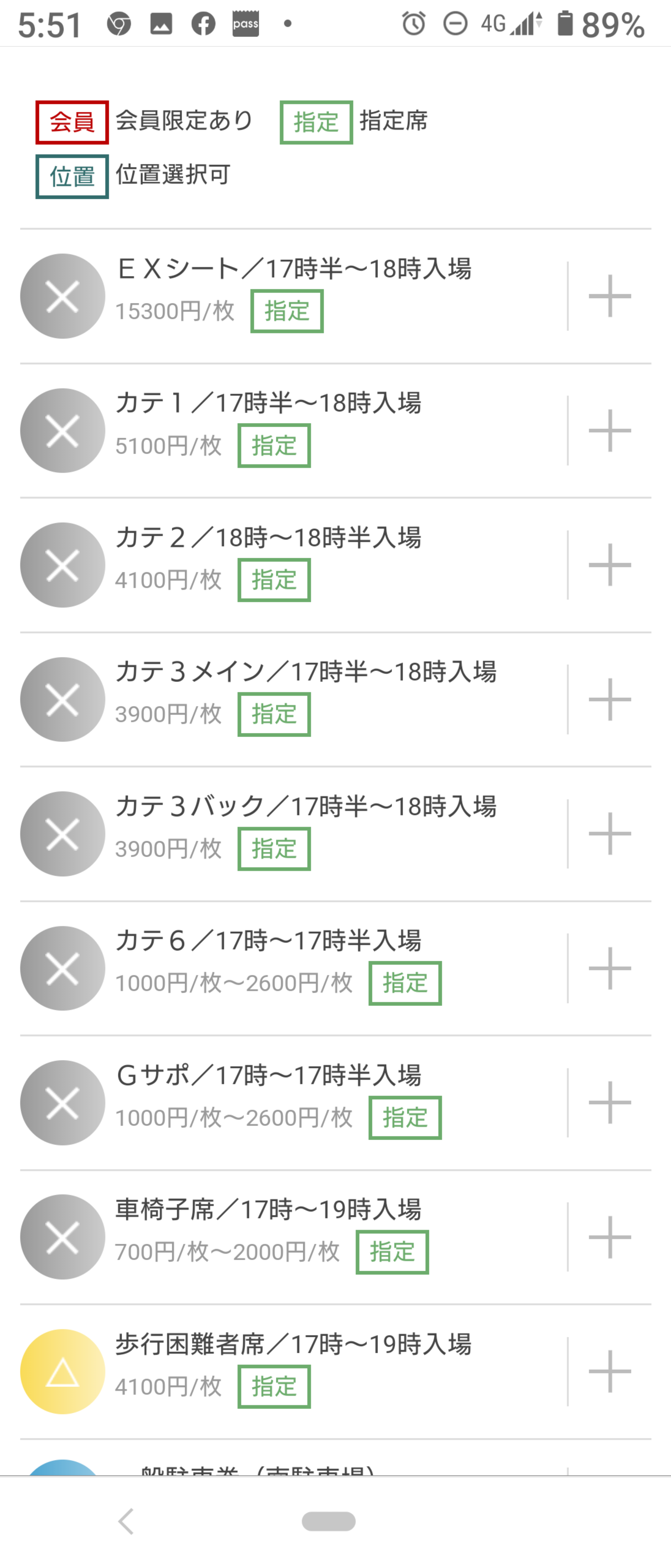The image size is (671, 1568).
Task: Expand the カテ３バック ticket row
Action: pyautogui.click(x=609, y=833)
